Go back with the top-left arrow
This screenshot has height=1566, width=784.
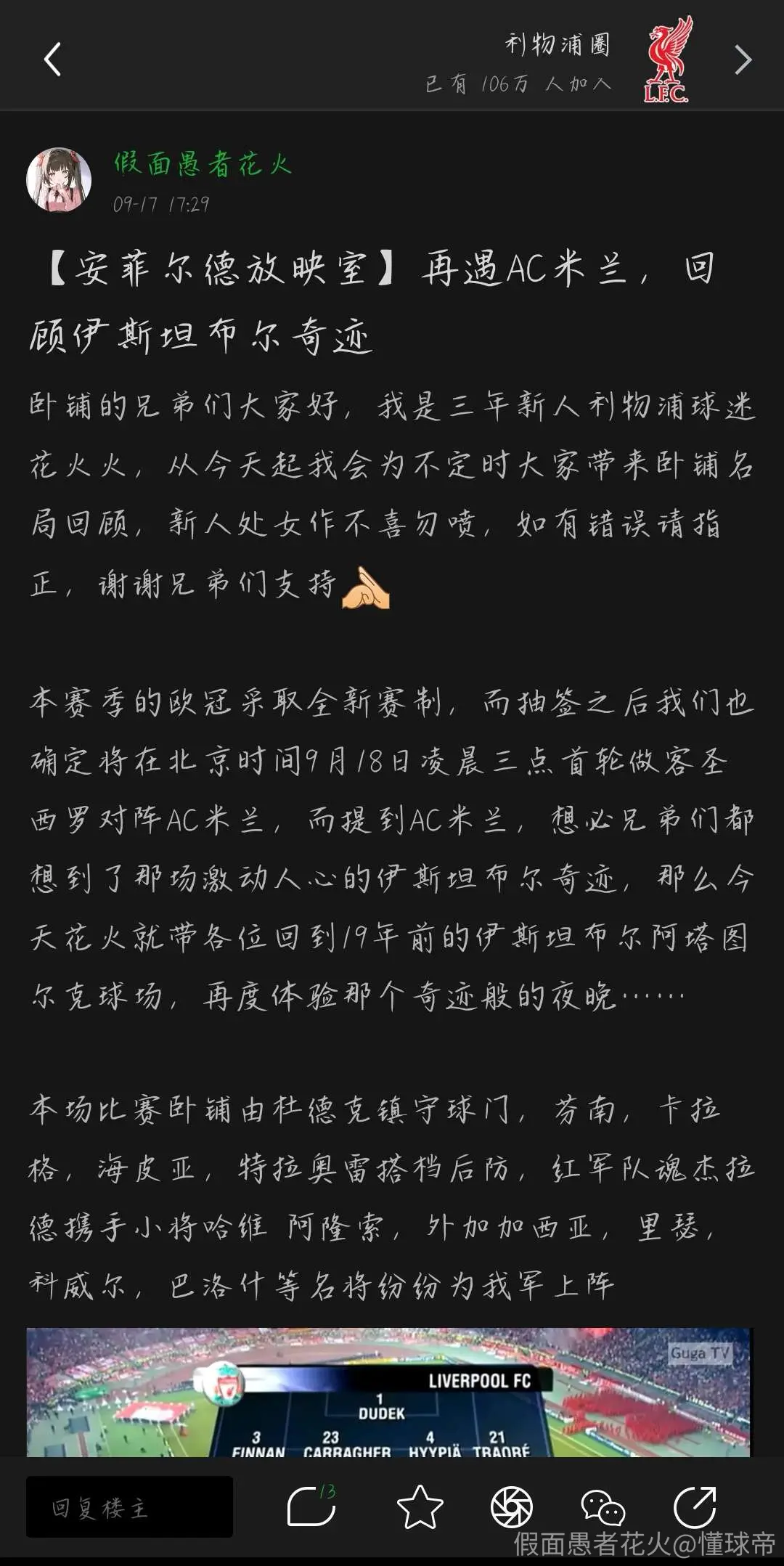[x=52, y=60]
